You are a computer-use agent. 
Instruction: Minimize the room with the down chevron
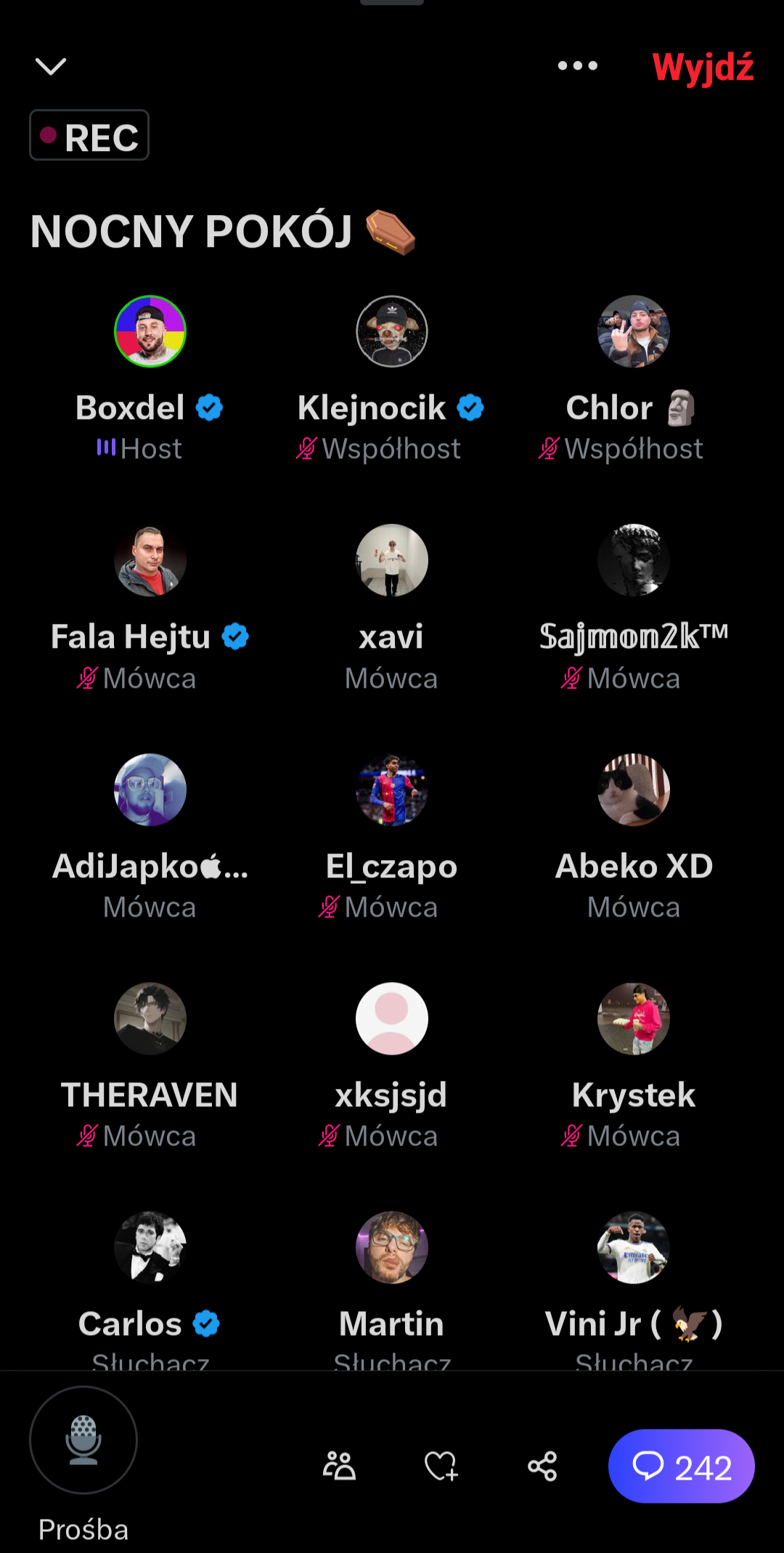tap(51, 67)
